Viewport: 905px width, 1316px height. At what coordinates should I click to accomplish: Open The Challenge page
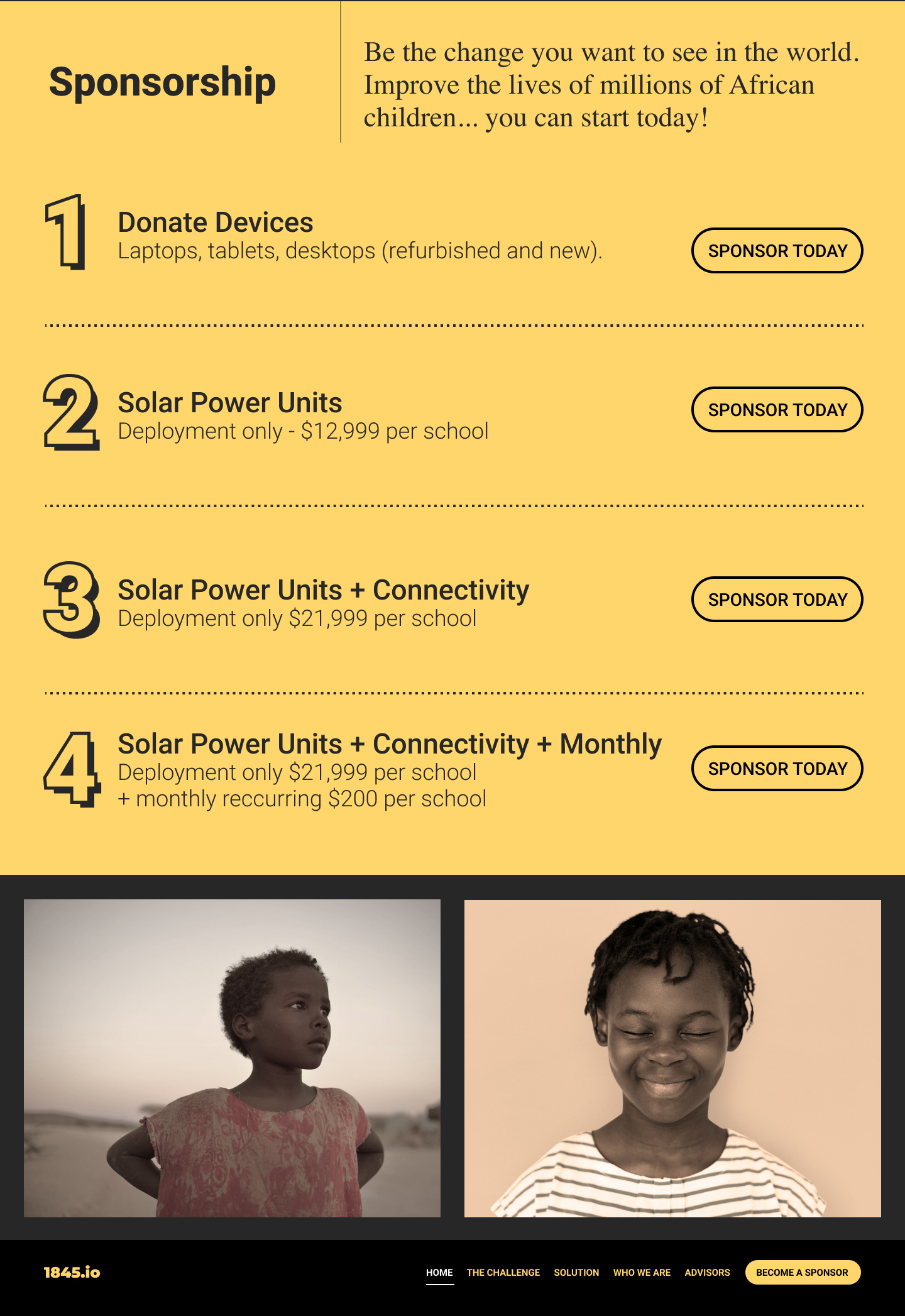[503, 1272]
